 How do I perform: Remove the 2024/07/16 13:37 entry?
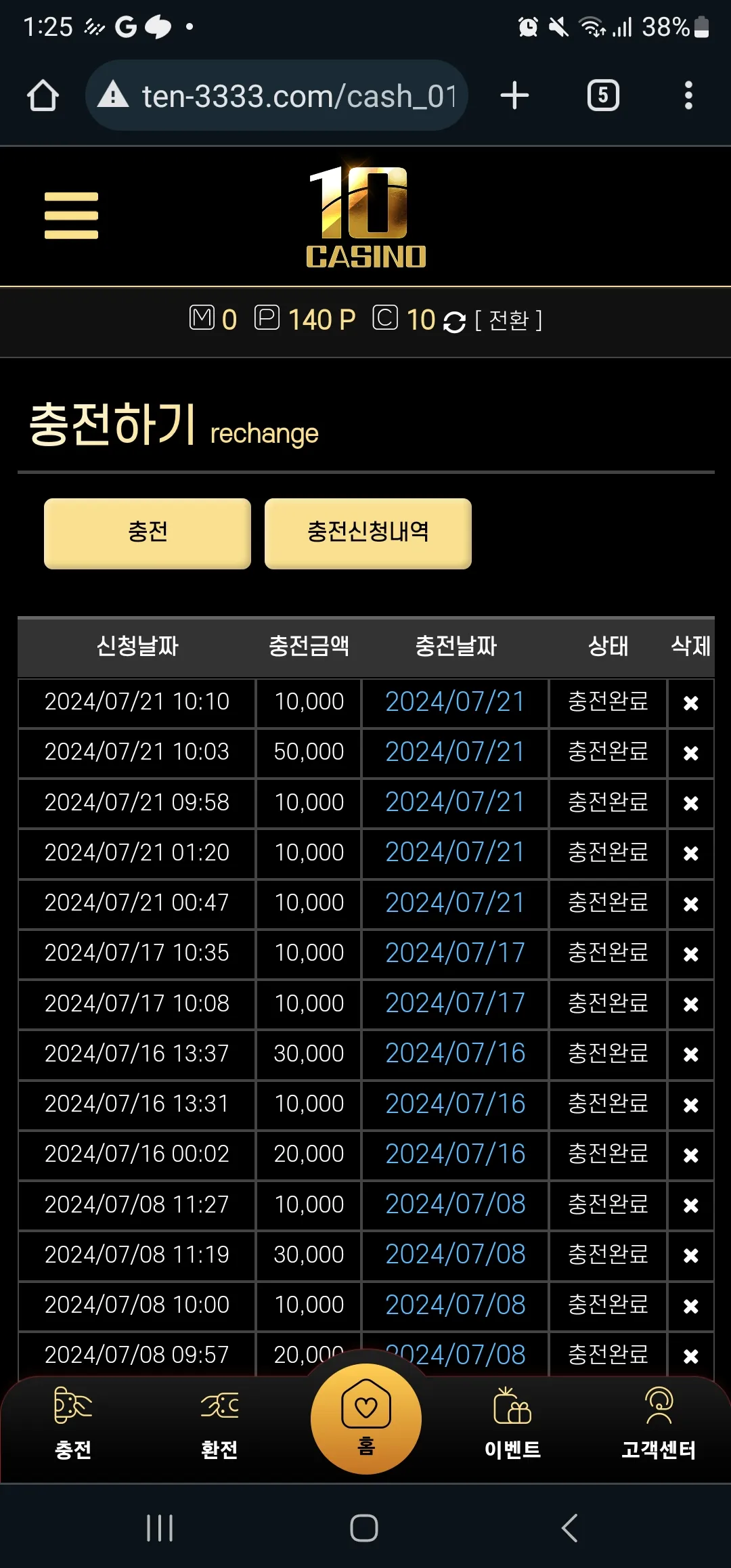click(x=690, y=1055)
